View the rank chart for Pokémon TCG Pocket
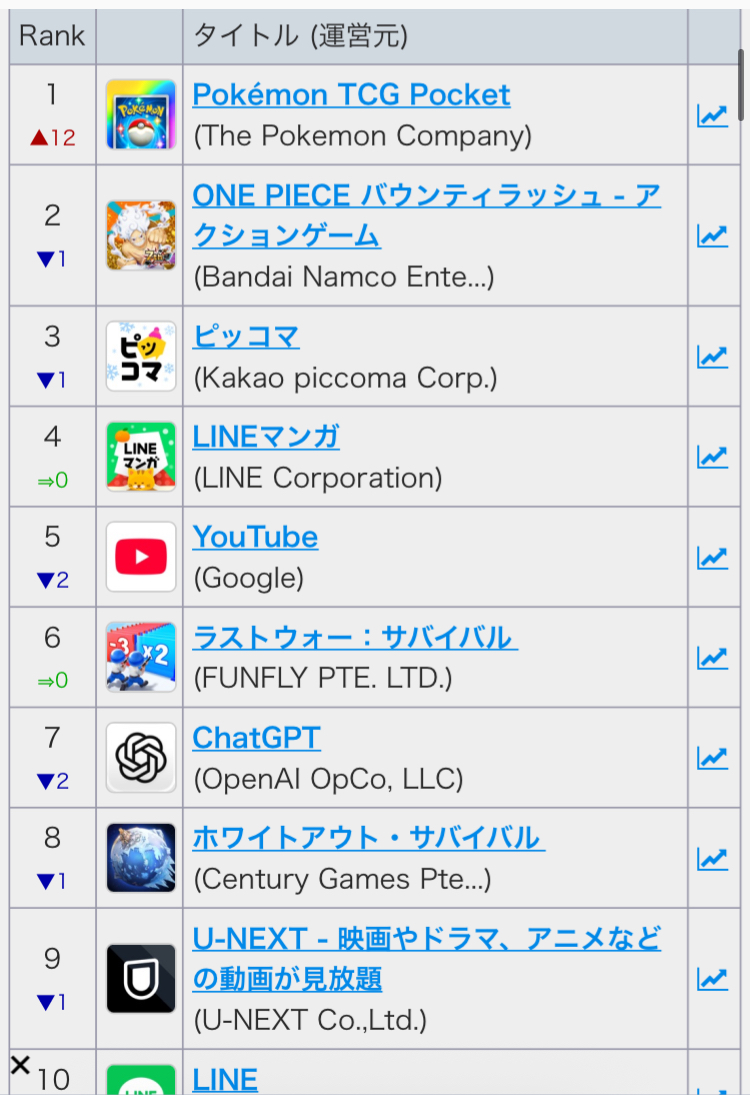Image resolution: width=750 pixels, height=1095 pixels. [x=712, y=115]
